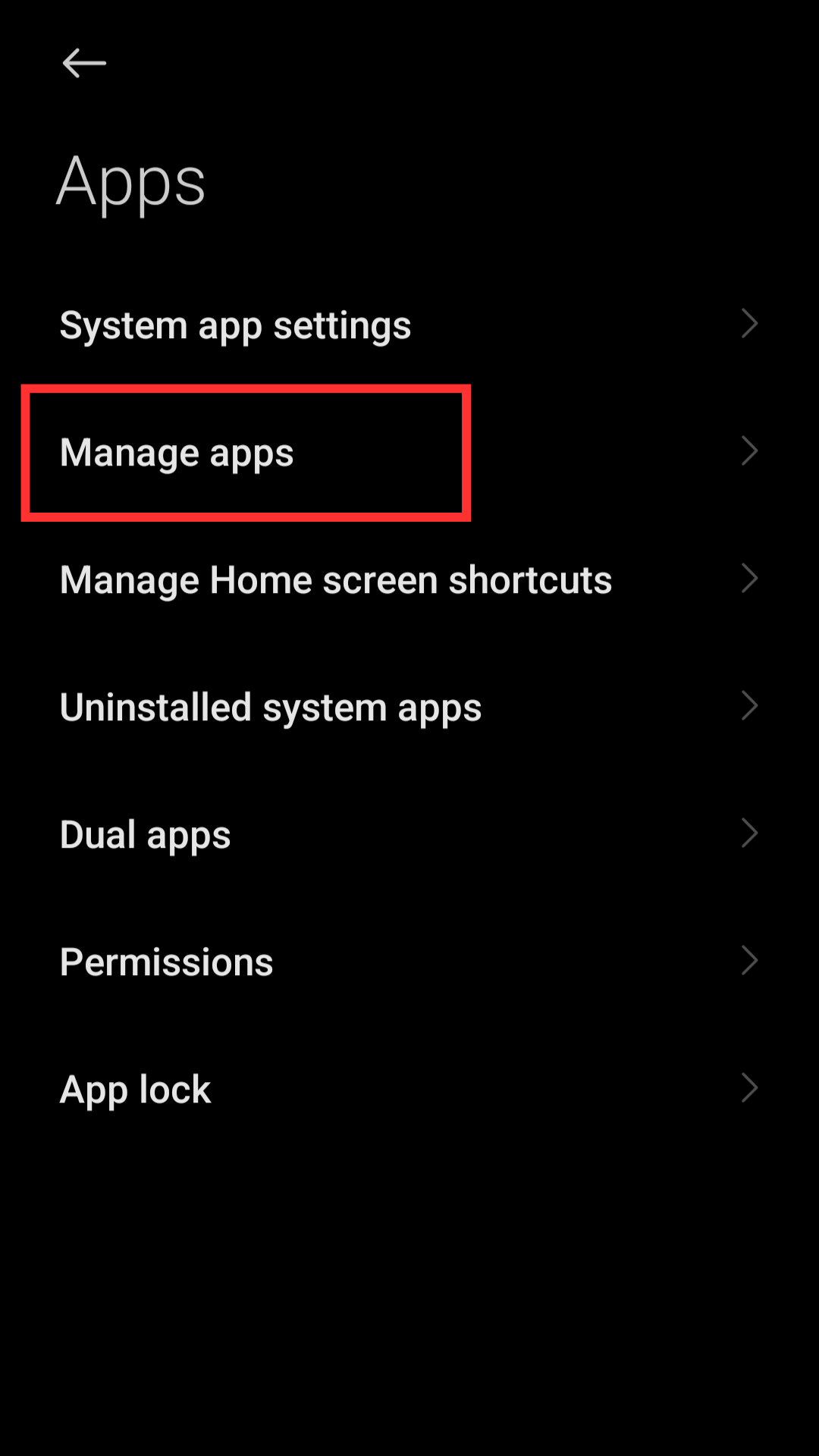This screenshot has height=1456, width=819.
Task: Open Uninstalled system apps
Action: (x=409, y=708)
